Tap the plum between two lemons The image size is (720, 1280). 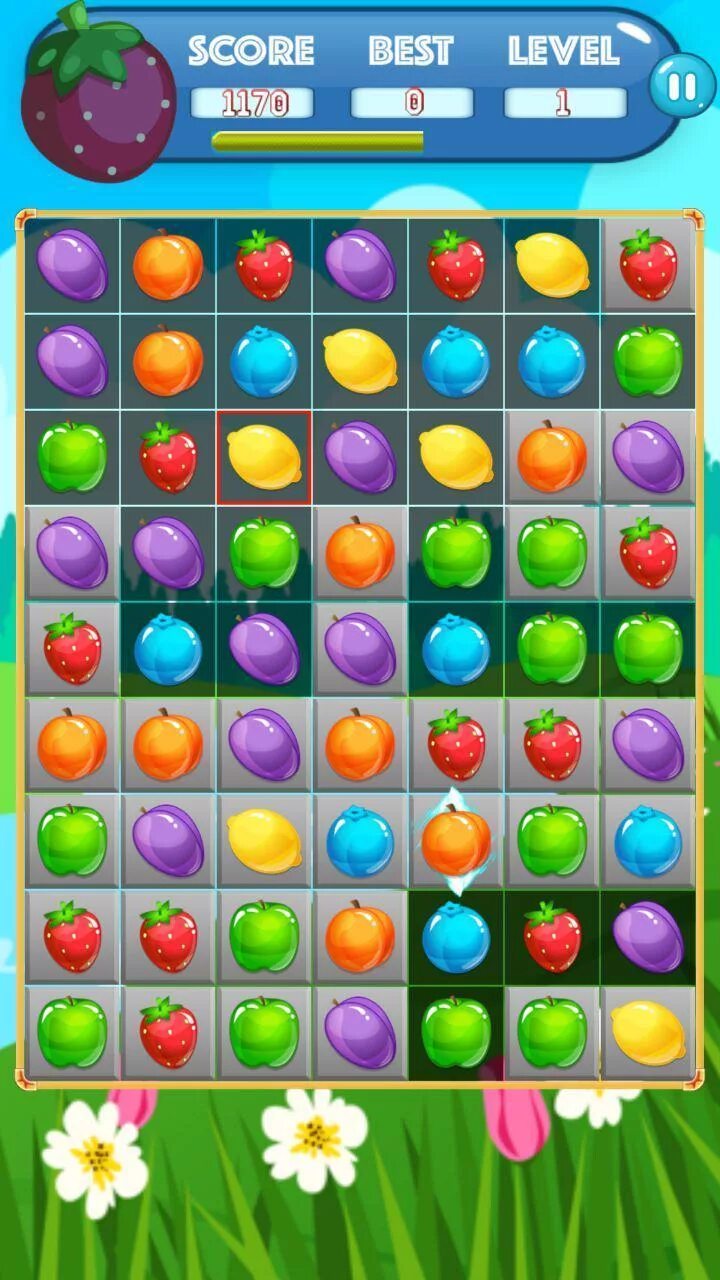tap(360, 457)
